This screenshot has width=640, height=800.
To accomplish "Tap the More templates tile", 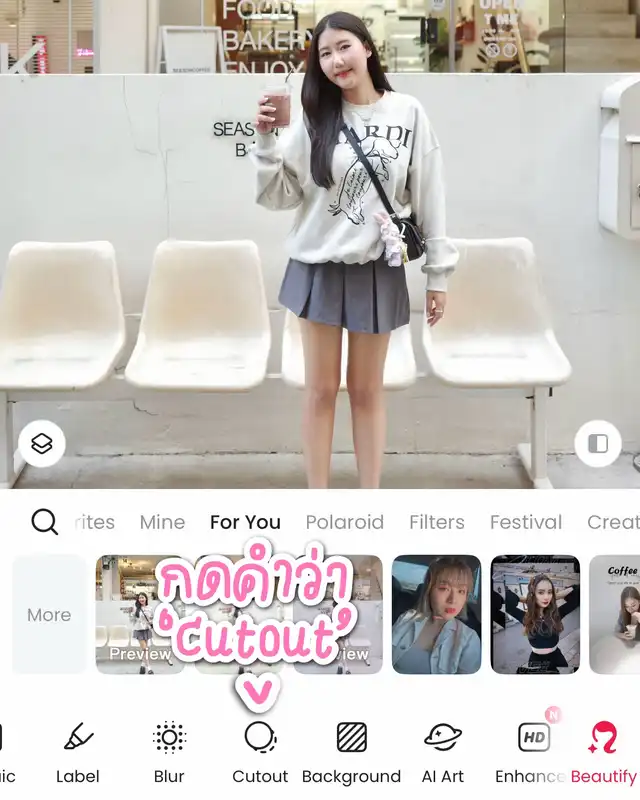I will (49, 615).
